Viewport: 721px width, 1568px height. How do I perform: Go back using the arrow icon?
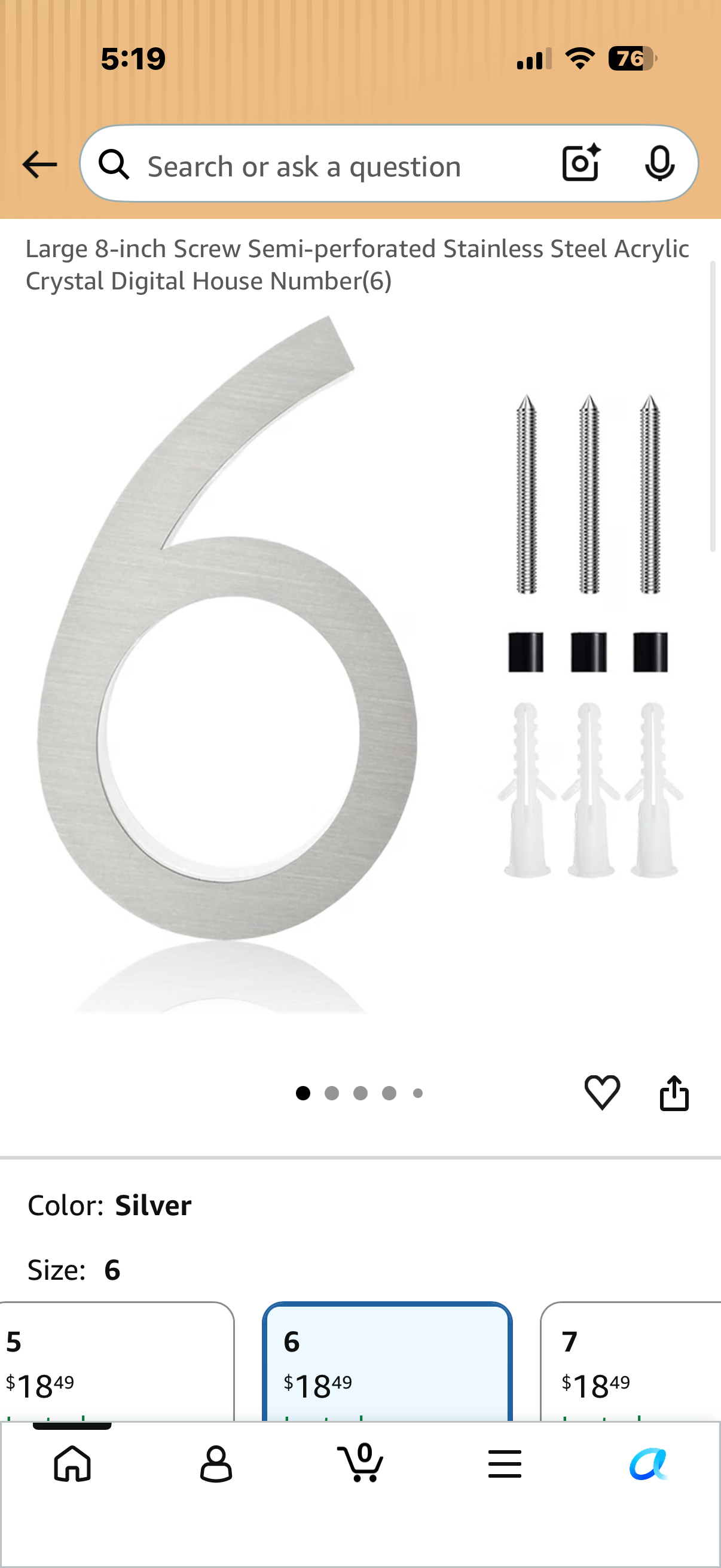[x=39, y=164]
